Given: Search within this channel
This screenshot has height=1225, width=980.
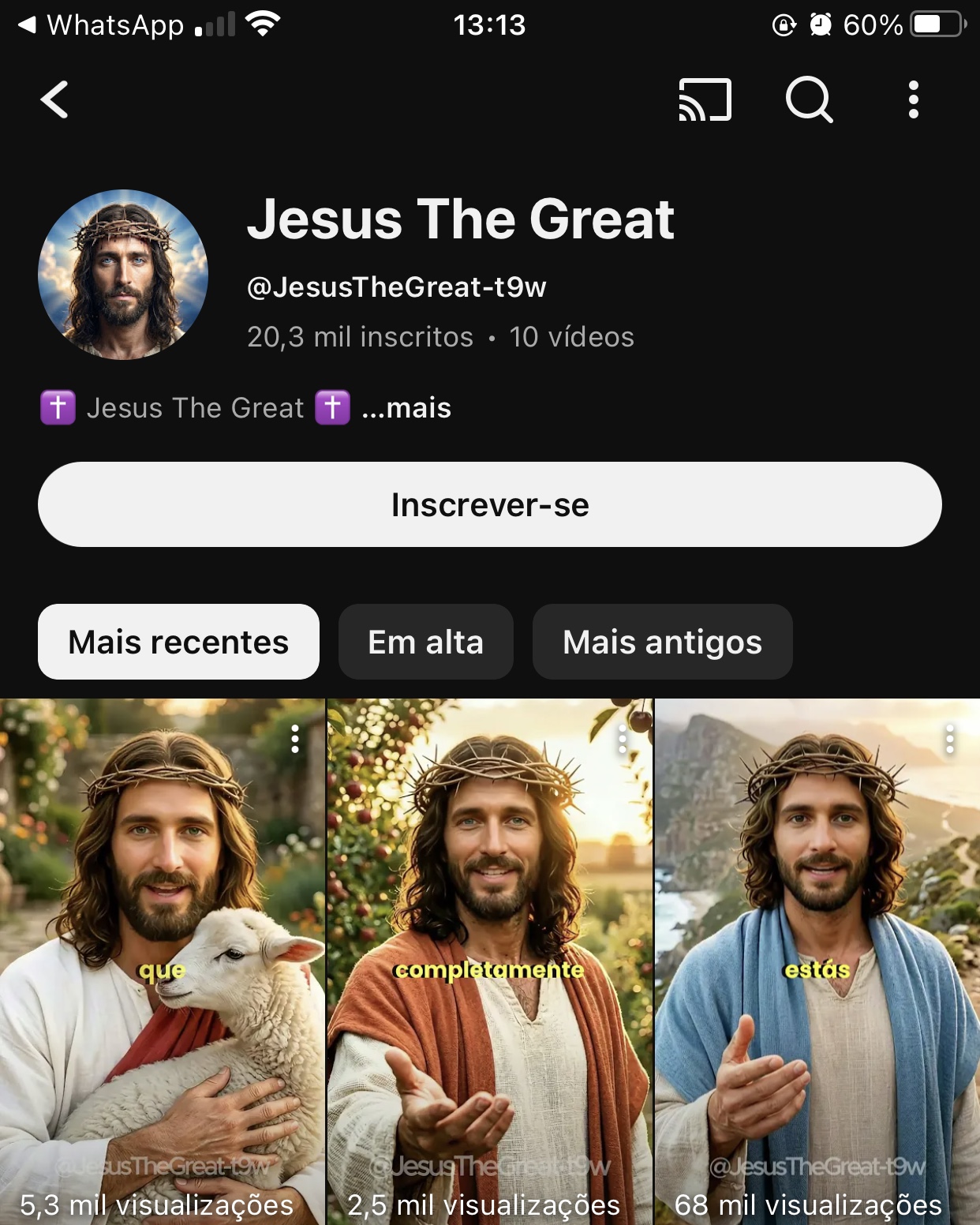Looking at the screenshot, I should tap(809, 100).
